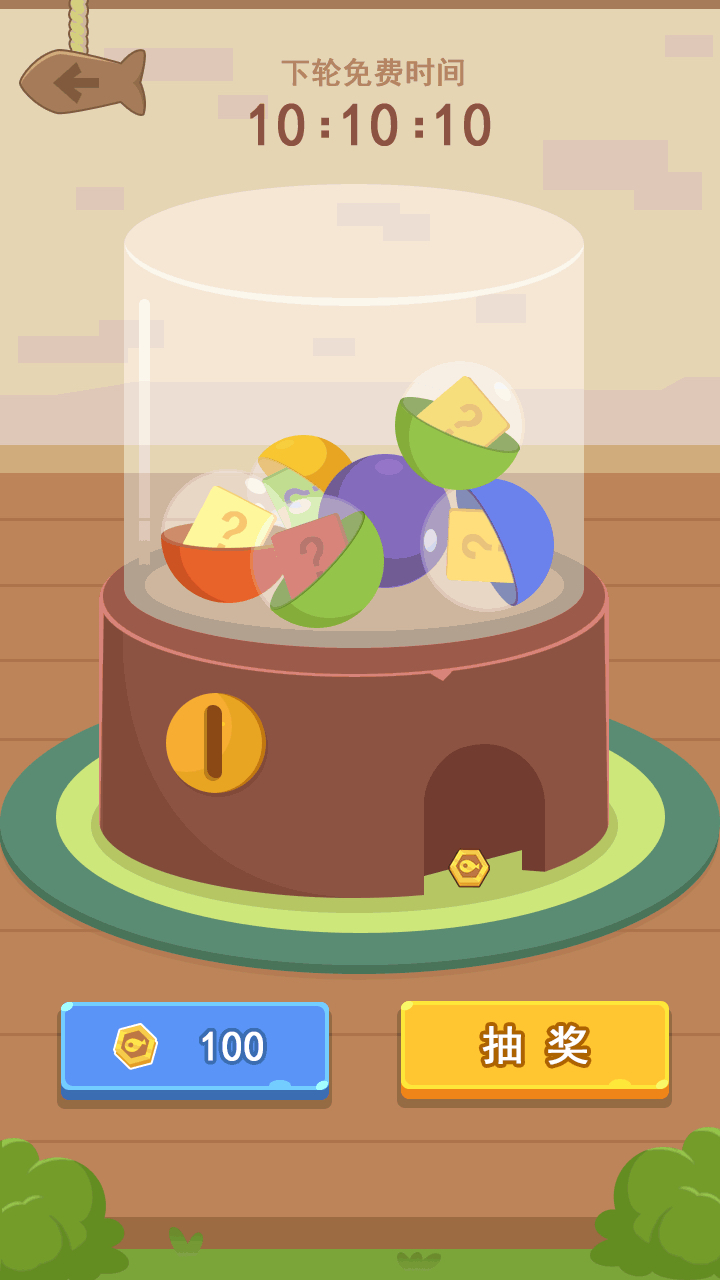Tap the yellow 抽奖 draw button
Image resolution: width=720 pixels, height=1280 pixels.
(x=535, y=1046)
